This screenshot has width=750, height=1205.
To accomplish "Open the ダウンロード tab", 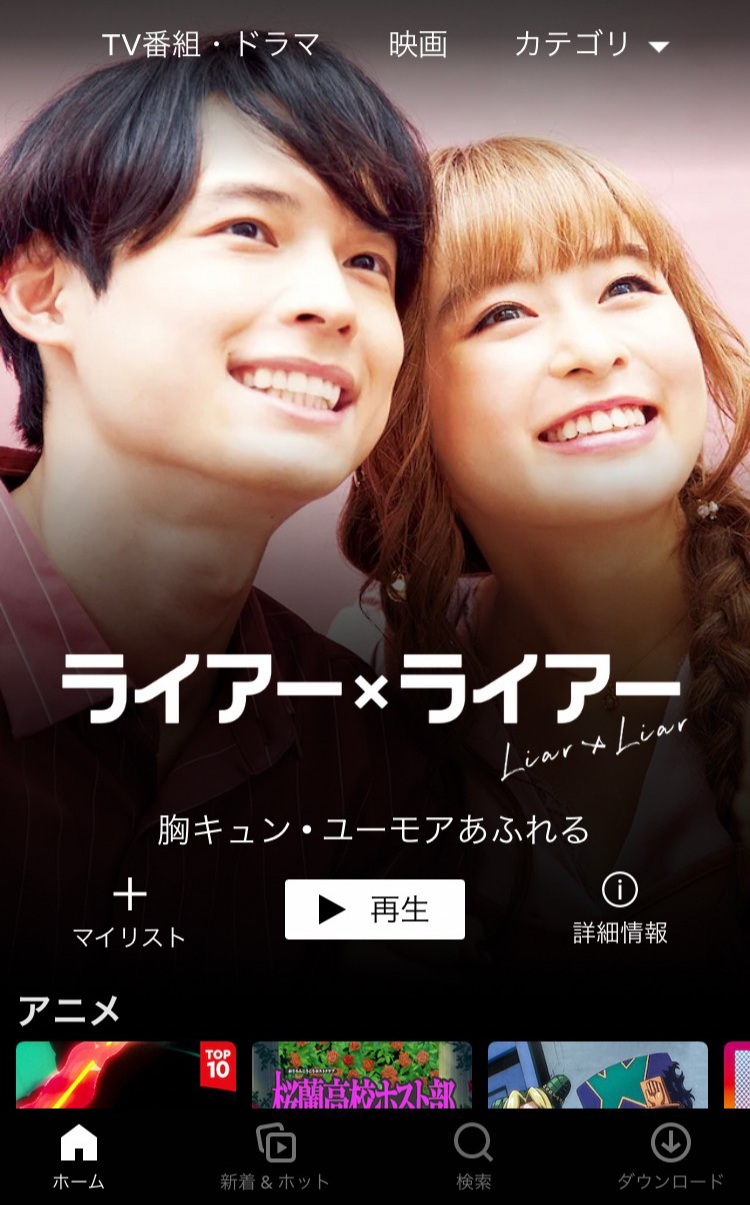I will (x=670, y=1157).
